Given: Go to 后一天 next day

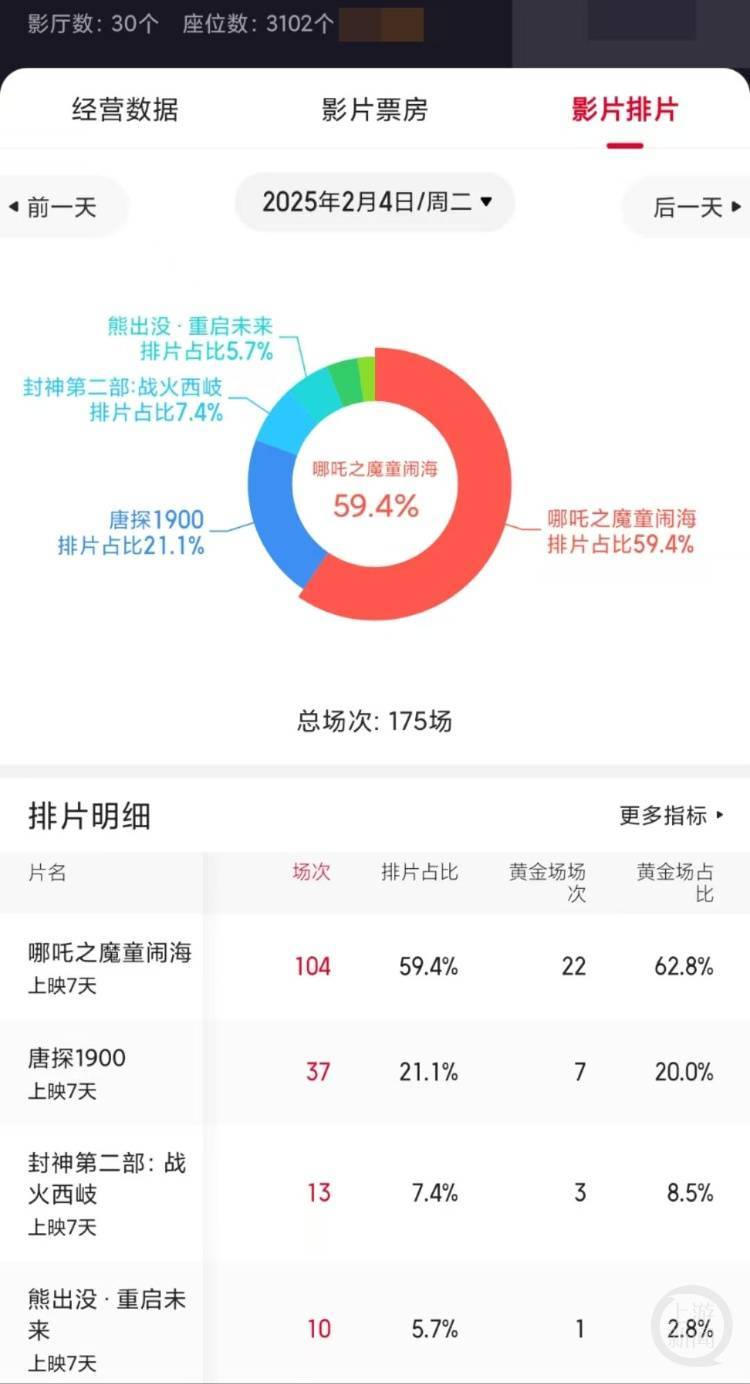Looking at the screenshot, I should 688,207.
